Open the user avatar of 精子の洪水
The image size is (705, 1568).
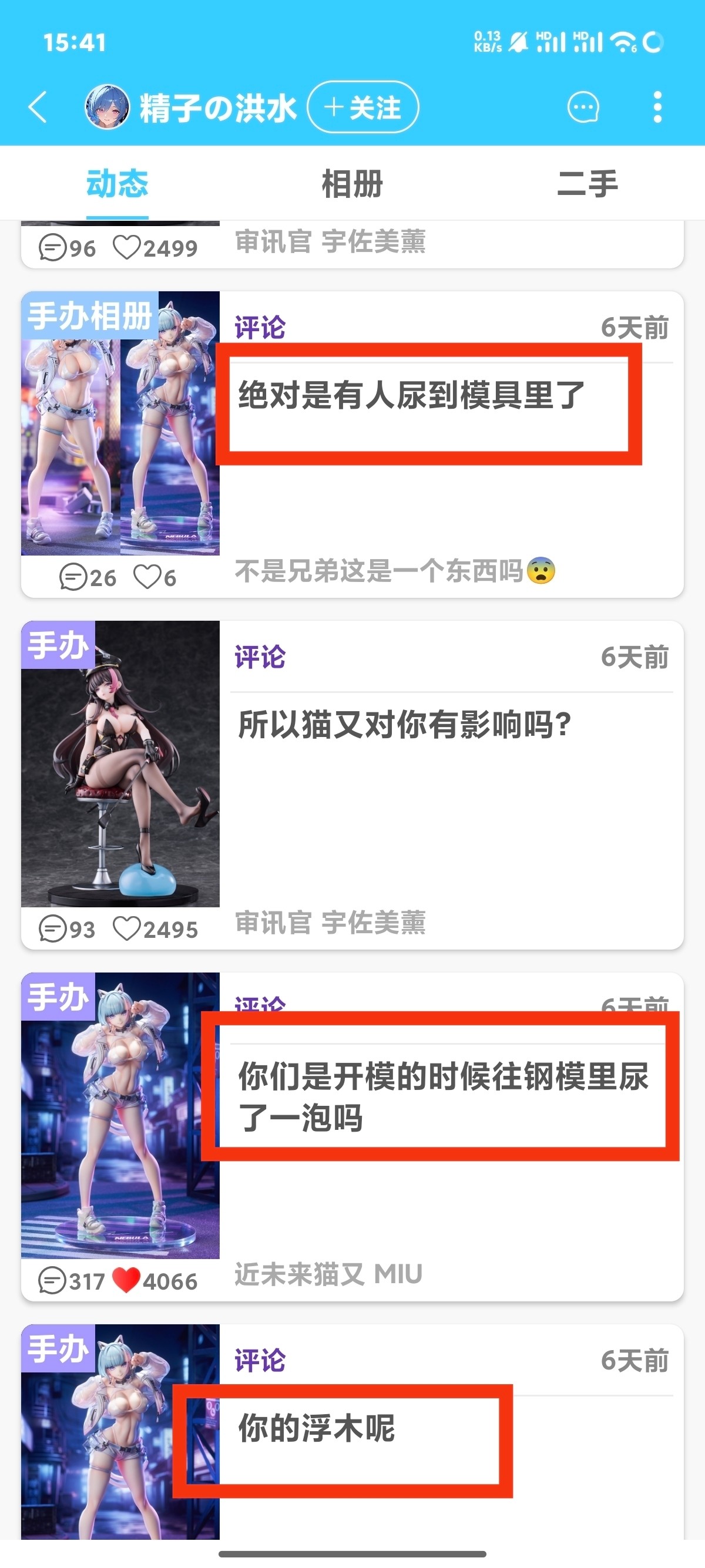(x=106, y=107)
